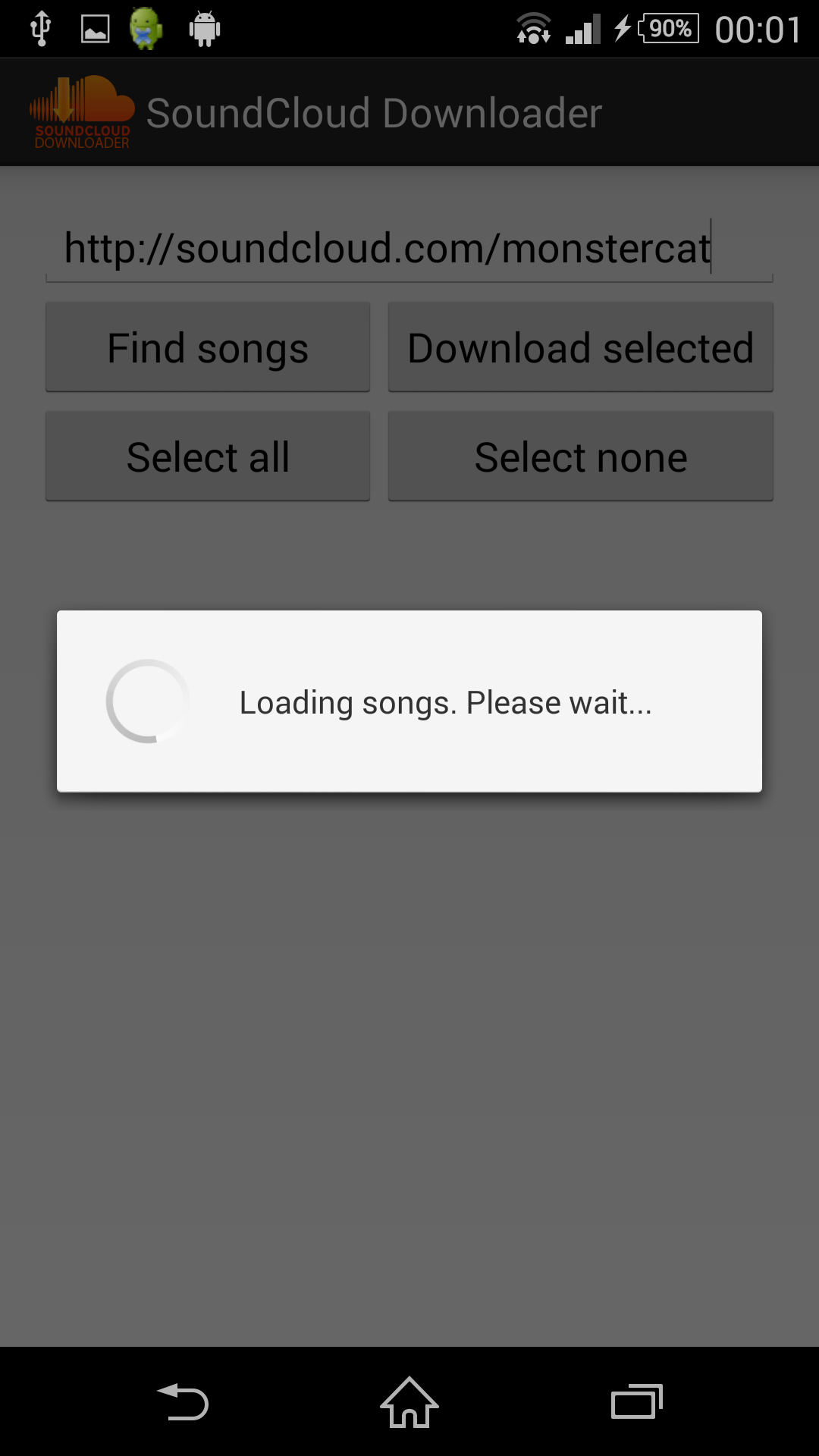Go to the home screen
This screenshot has height=1456, width=819.
409,1402
